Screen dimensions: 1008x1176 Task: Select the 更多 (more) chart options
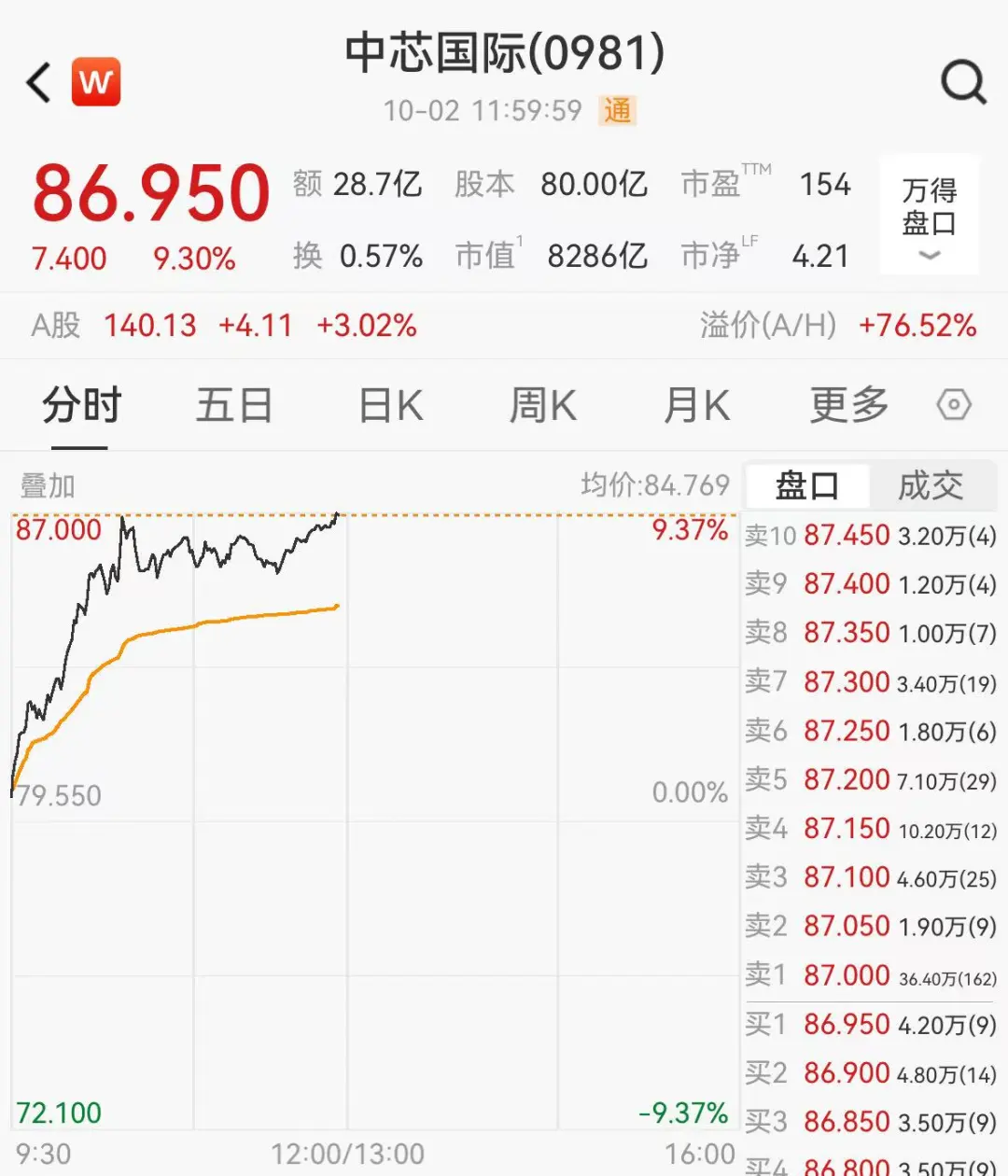[x=846, y=405]
